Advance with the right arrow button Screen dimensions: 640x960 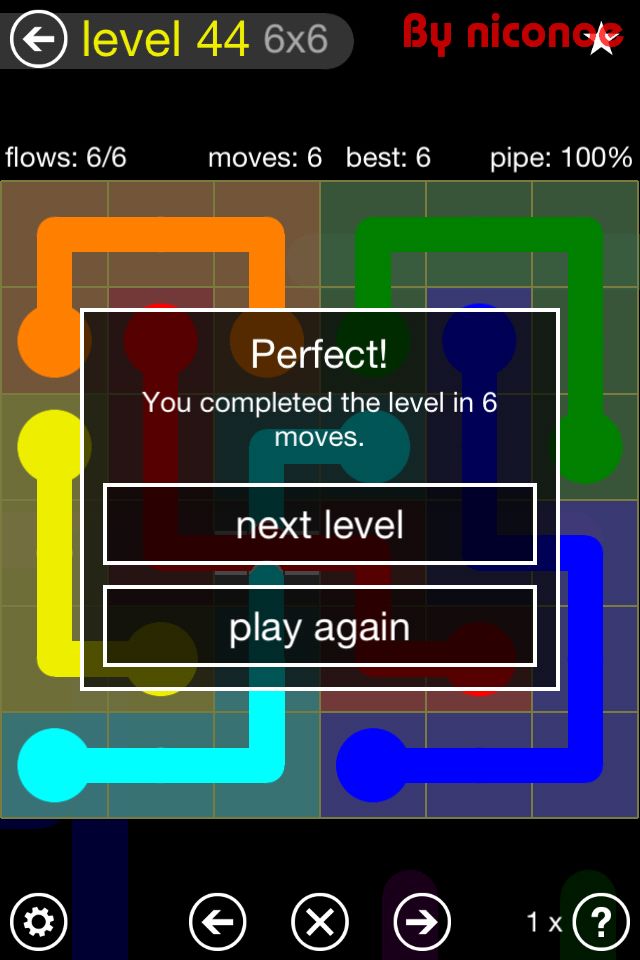click(422, 921)
